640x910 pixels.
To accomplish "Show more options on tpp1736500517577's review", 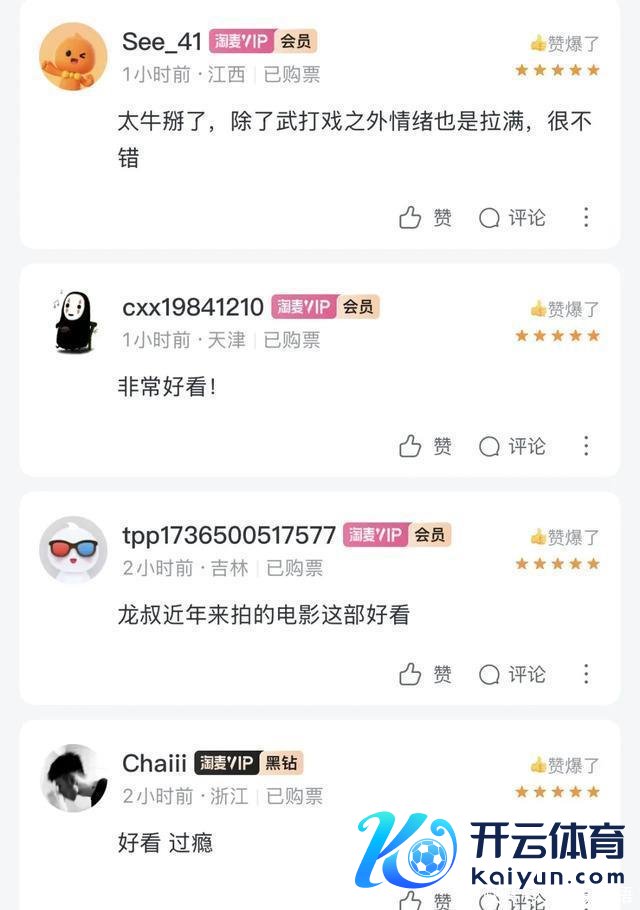I will [x=586, y=674].
